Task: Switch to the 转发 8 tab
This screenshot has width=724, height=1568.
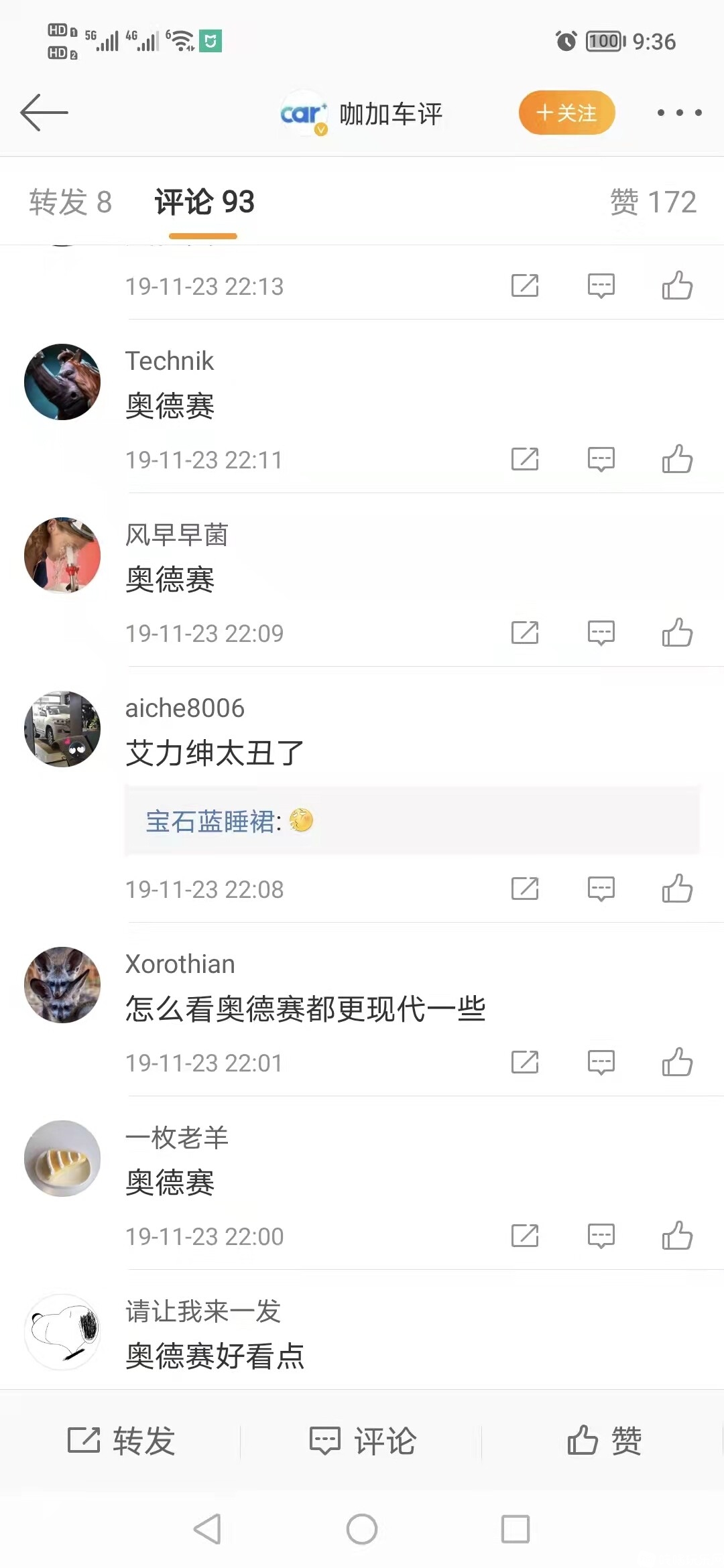Action: (x=70, y=202)
